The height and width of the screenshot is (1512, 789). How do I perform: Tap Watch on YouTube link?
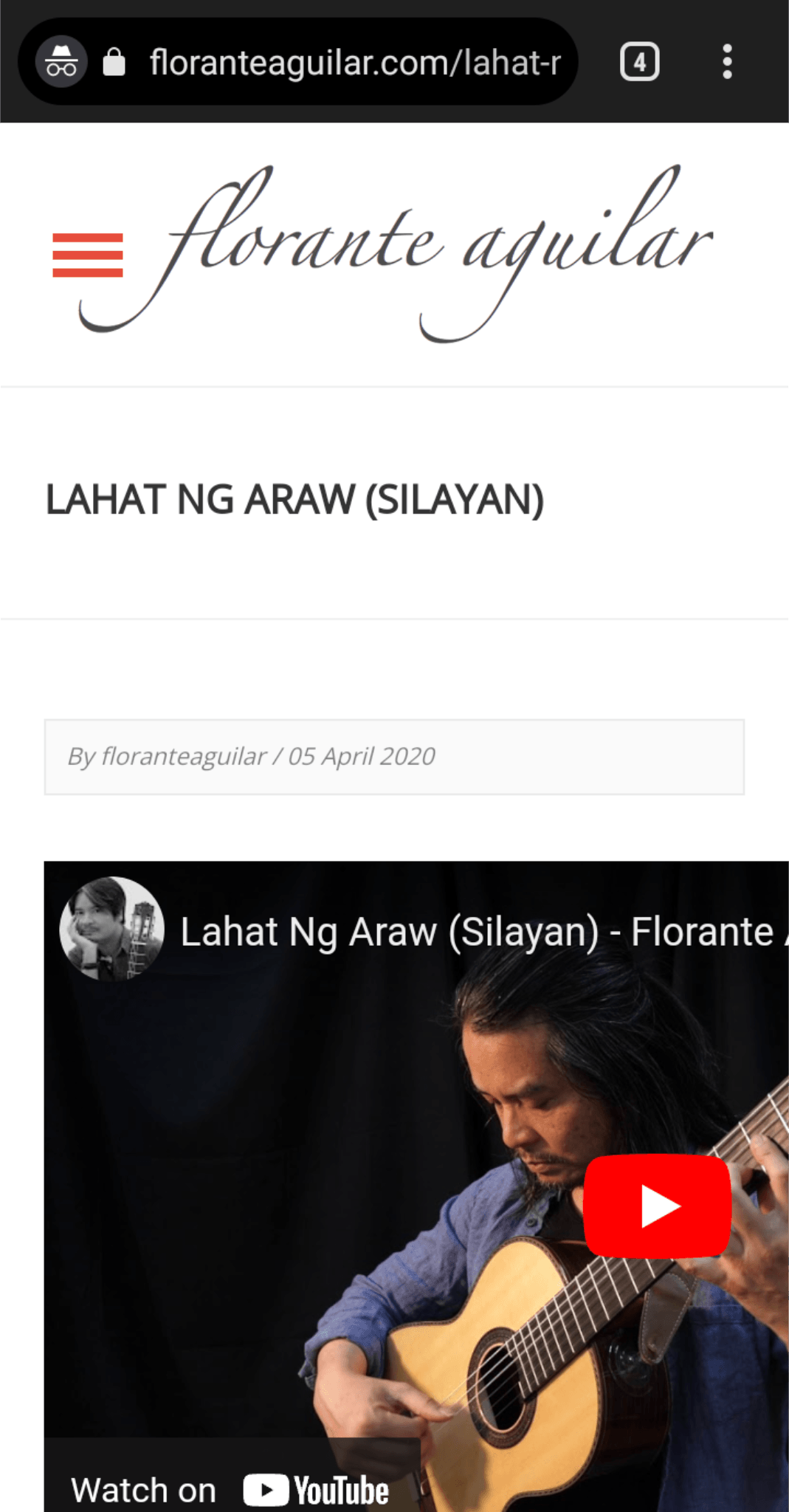[x=230, y=1489]
